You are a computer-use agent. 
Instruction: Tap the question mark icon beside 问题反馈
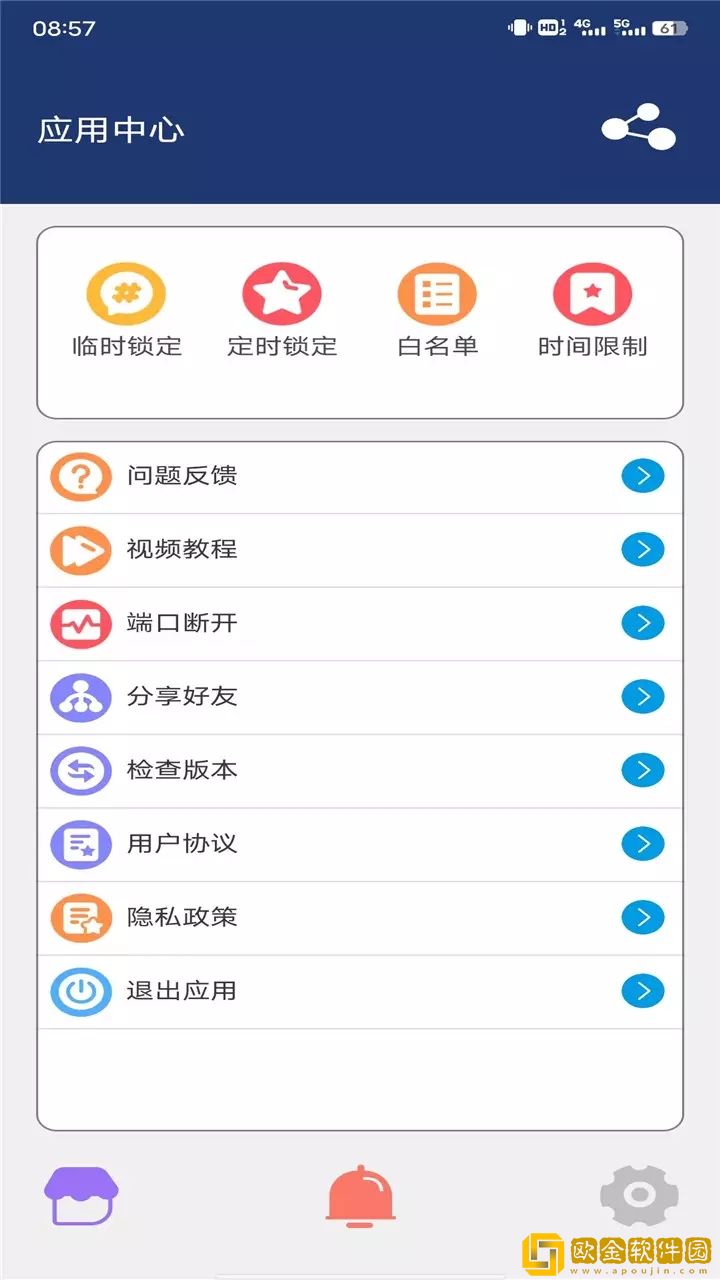tap(80, 477)
